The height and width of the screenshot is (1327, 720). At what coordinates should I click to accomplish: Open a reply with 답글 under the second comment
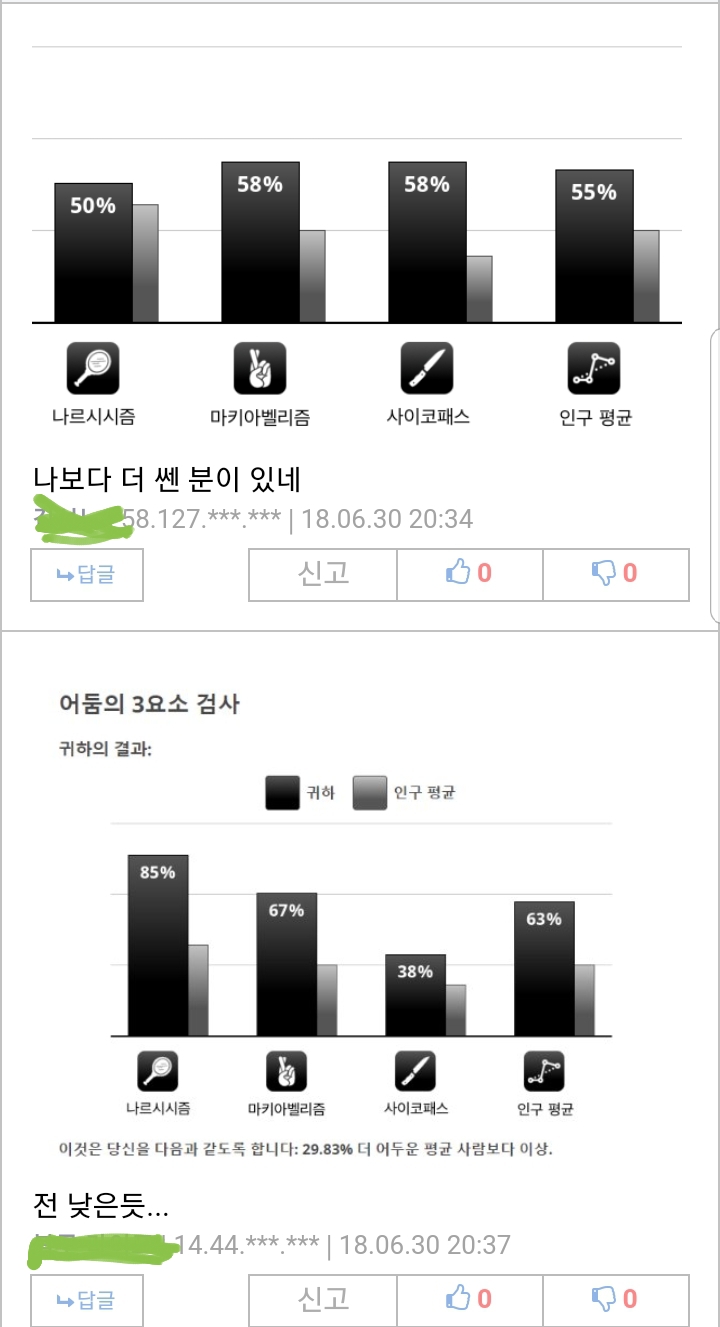click(x=86, y=1300)
